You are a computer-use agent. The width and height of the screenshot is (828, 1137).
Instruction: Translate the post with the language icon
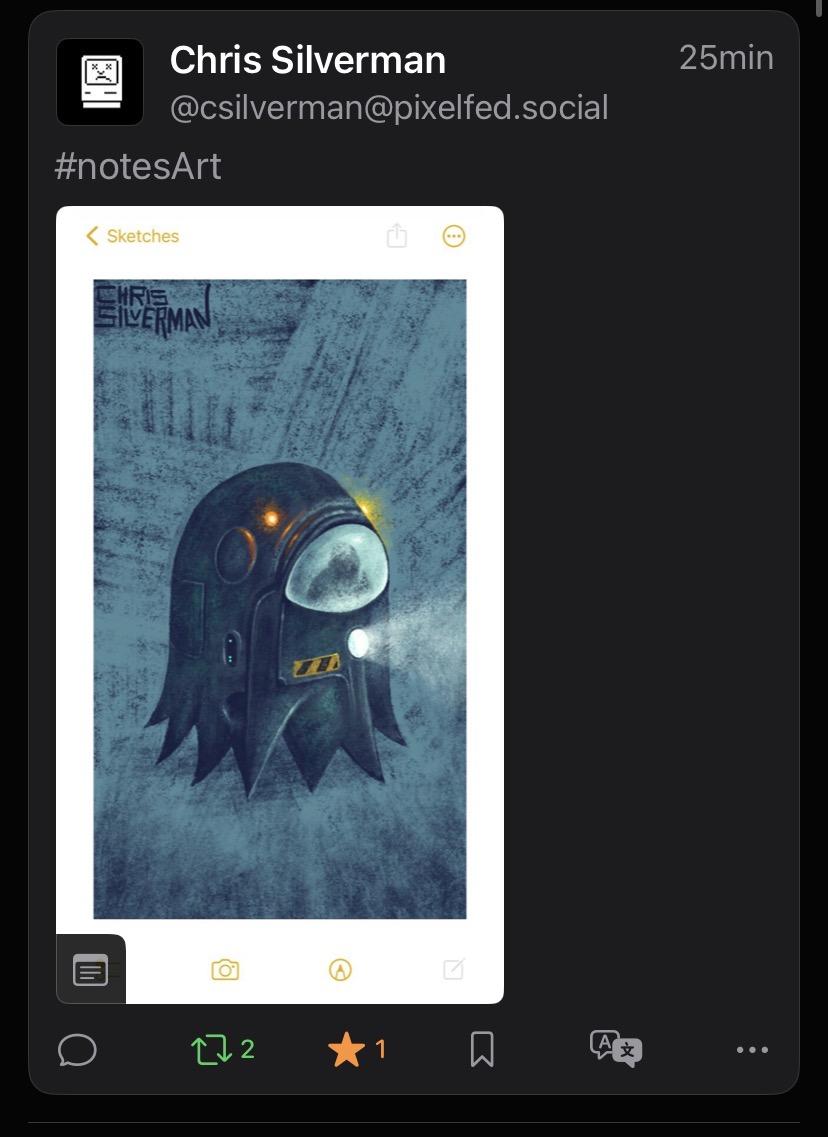tap(616, 1049)
